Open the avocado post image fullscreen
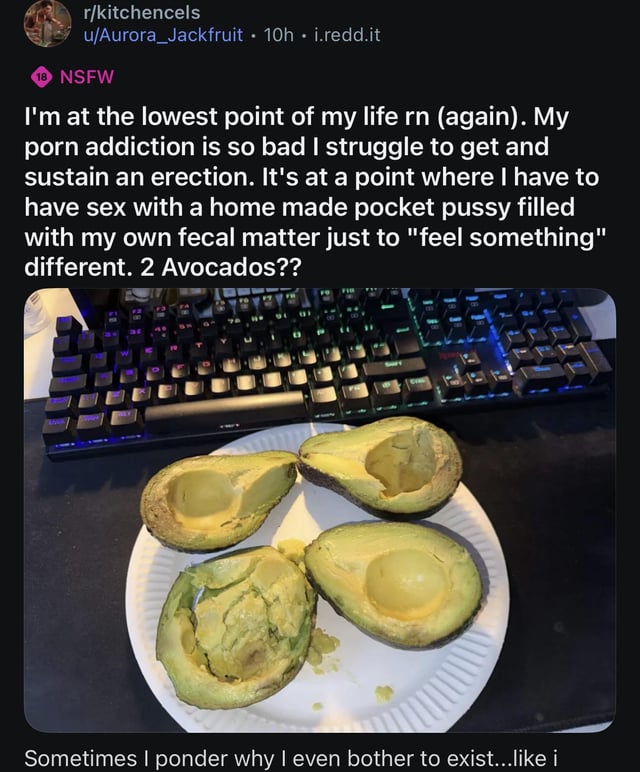The height and width of the screenshot is (772, 640). [x=320, y=510]
